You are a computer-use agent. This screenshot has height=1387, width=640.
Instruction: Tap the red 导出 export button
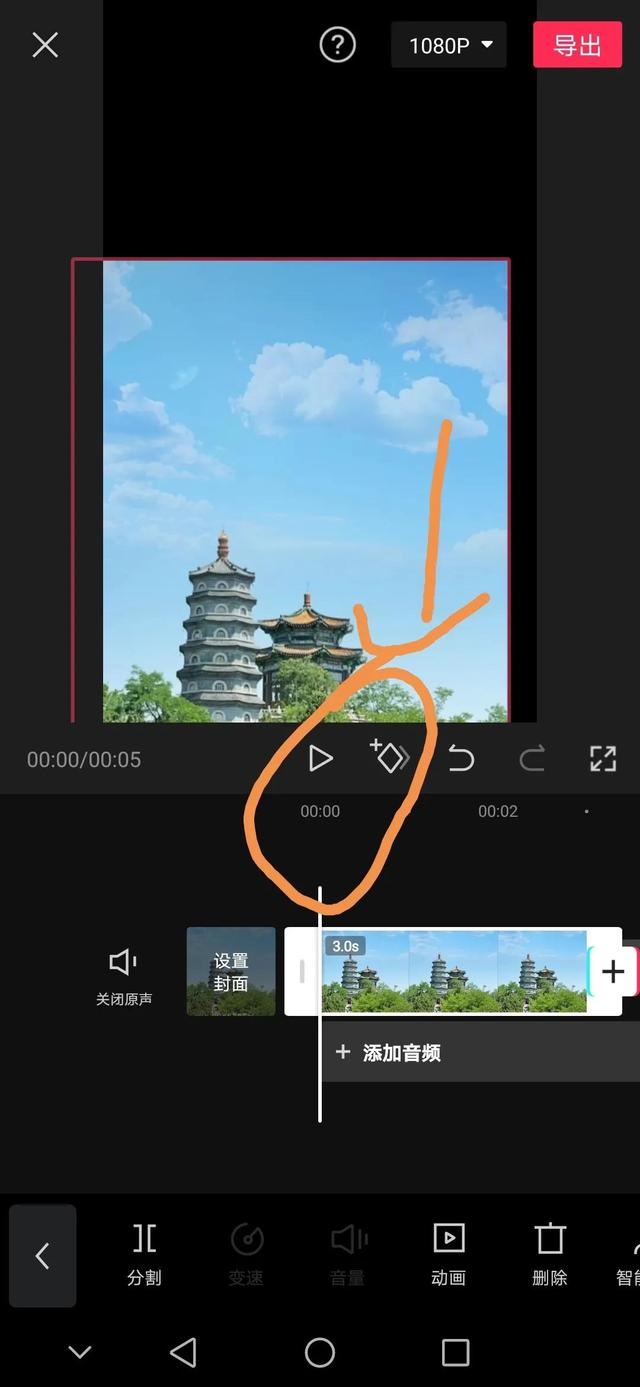577,45
